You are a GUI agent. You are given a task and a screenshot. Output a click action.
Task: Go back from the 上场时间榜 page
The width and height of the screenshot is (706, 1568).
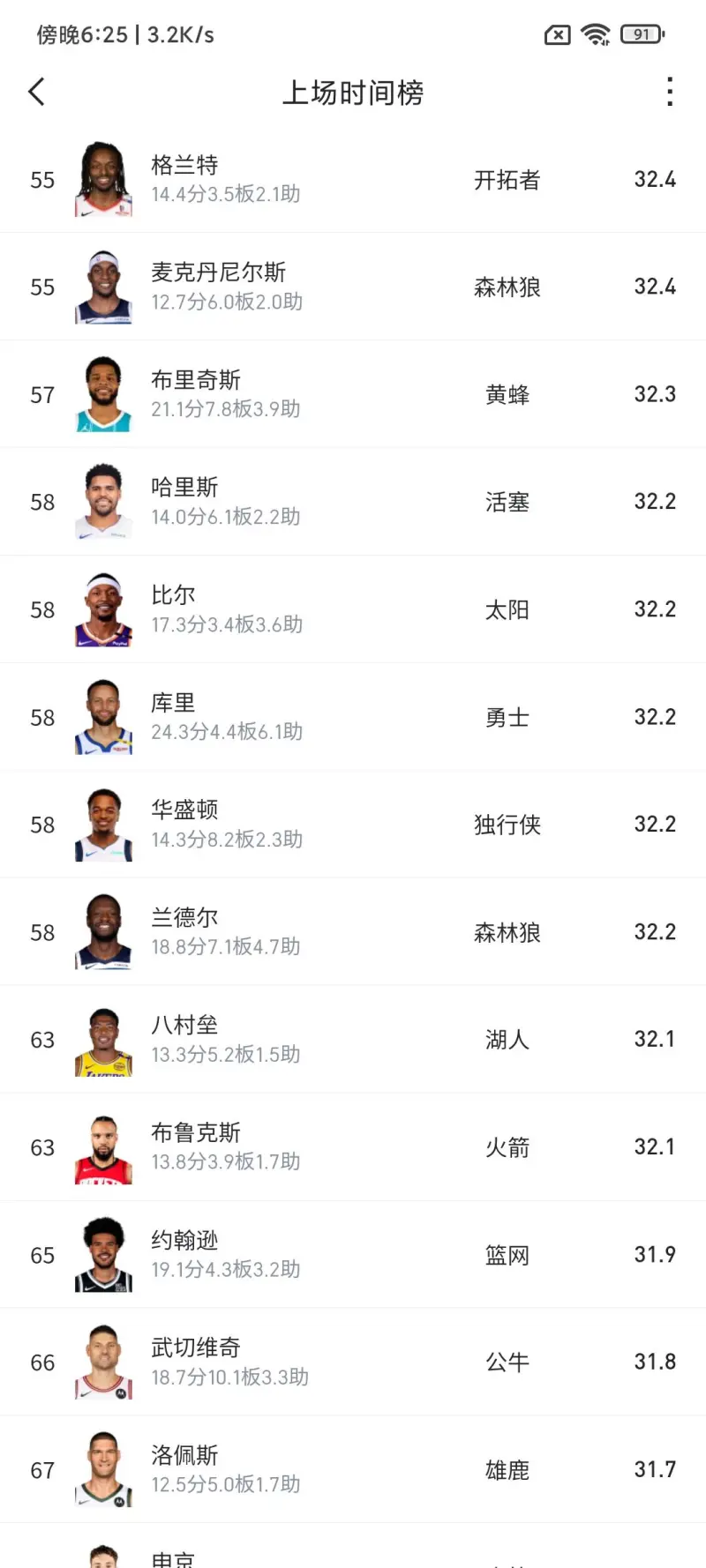click(36, 92)
